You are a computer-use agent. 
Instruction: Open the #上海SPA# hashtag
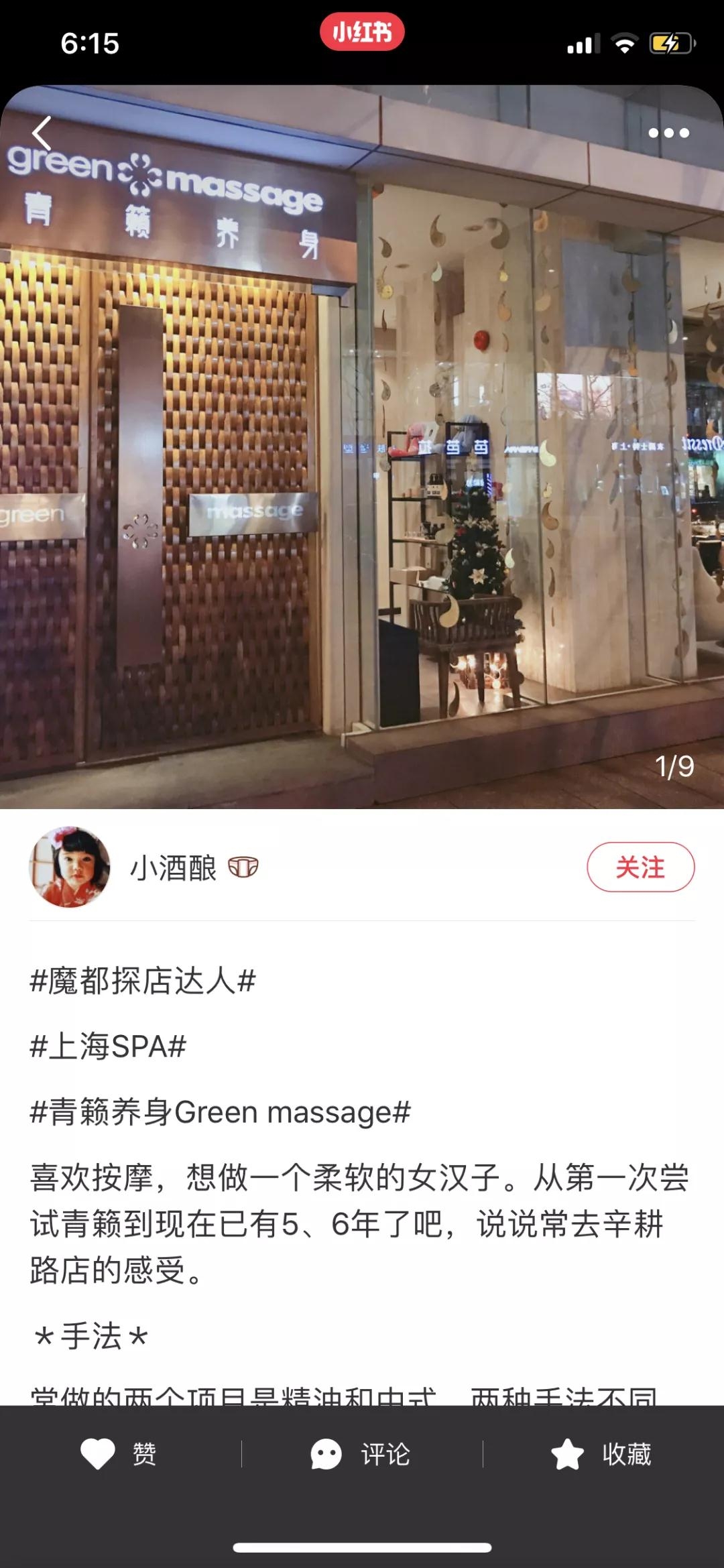[x=109, y=1046]
